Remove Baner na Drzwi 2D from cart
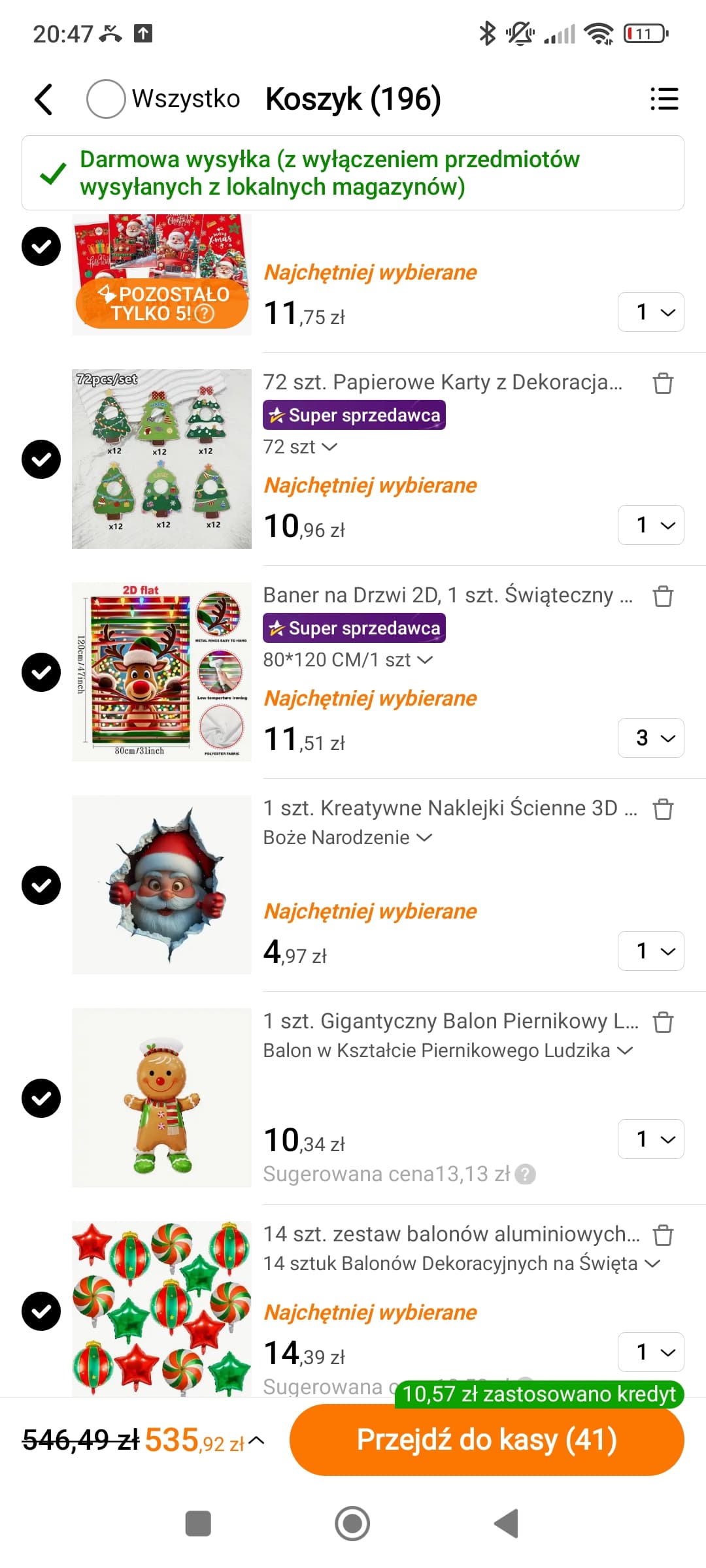This screenshot has height=1568, width=706. (663, 596)
